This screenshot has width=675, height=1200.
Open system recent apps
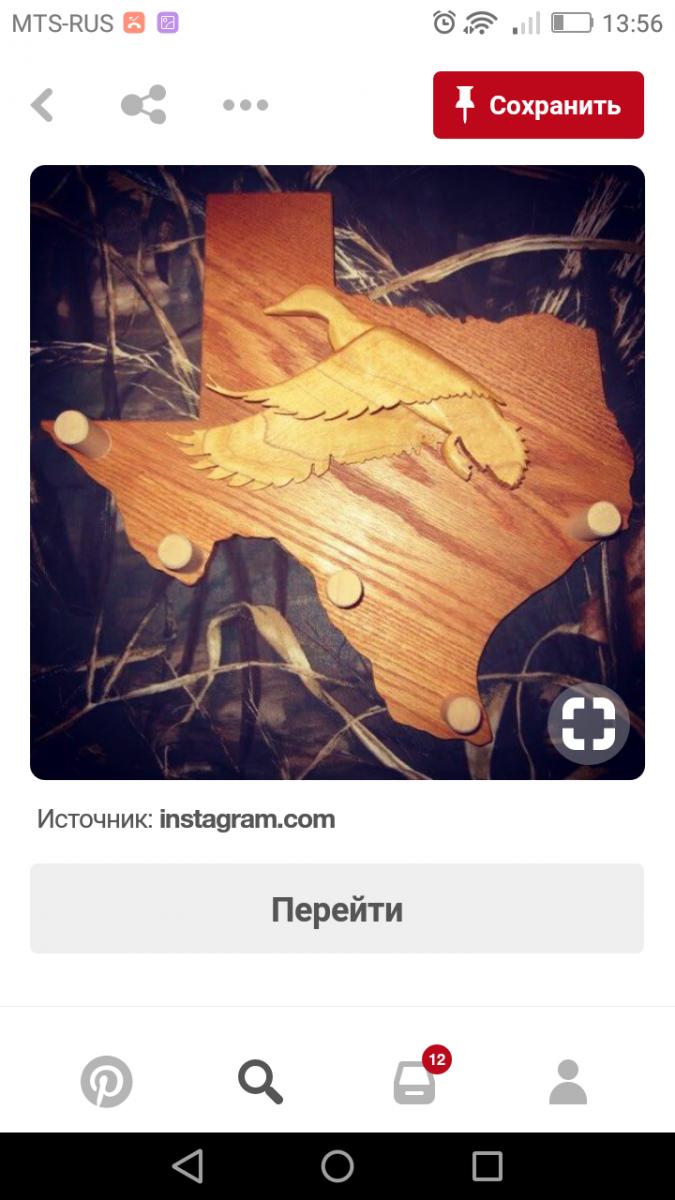(487, 1166)
